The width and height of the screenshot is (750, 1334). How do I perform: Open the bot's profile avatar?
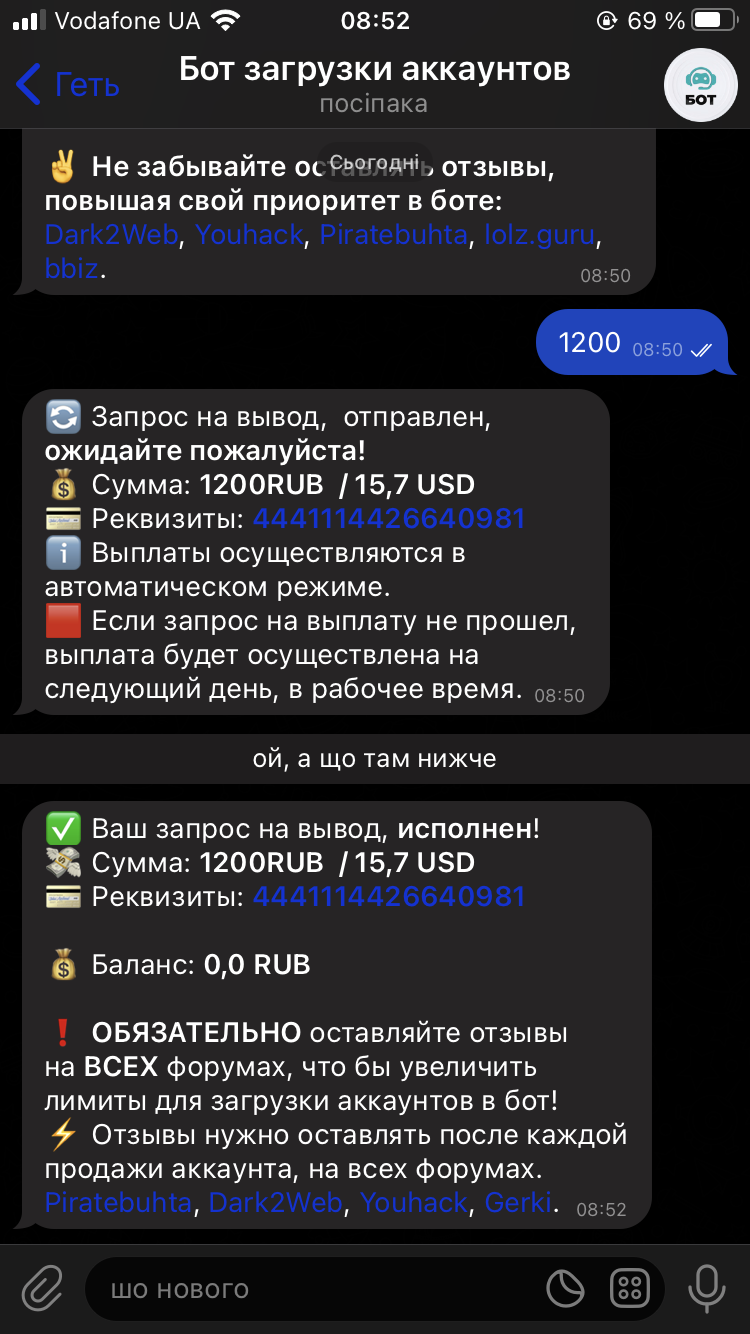click(x=700, y=85)
